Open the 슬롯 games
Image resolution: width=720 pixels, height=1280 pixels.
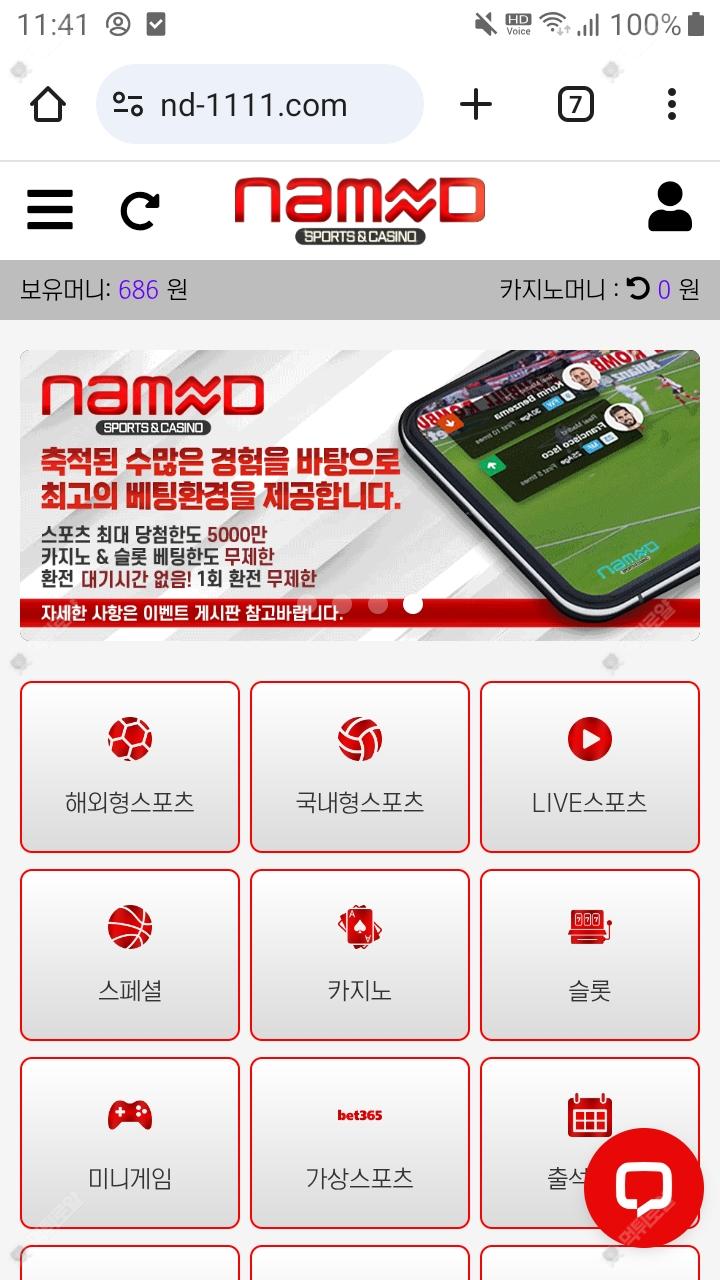589,955
